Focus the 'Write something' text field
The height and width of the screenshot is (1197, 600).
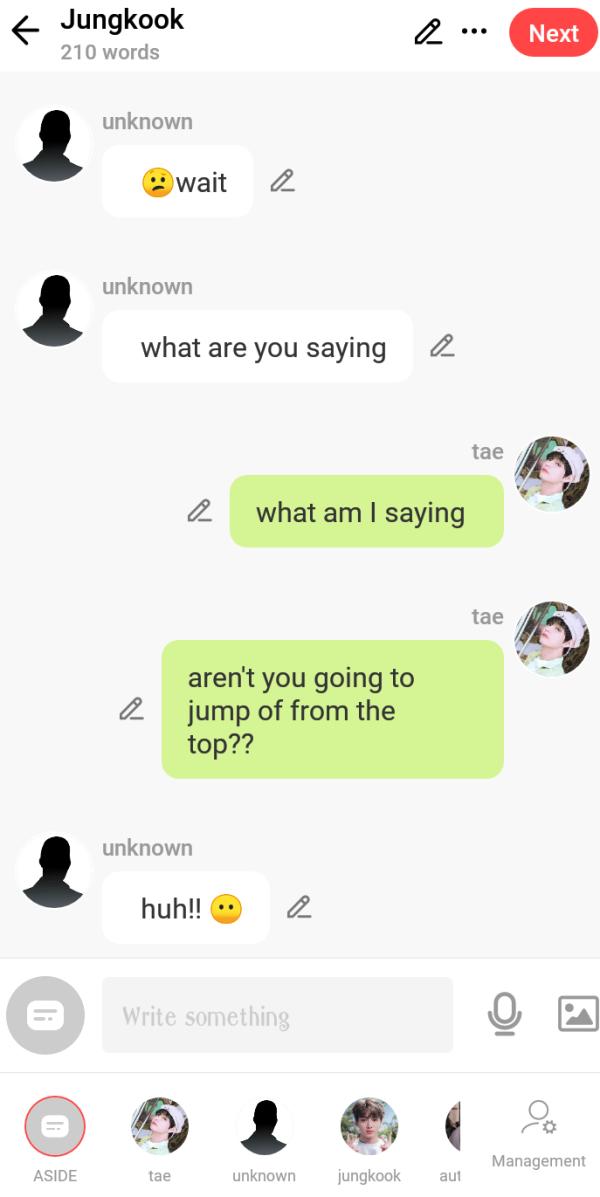click(x=277, y=1016)
